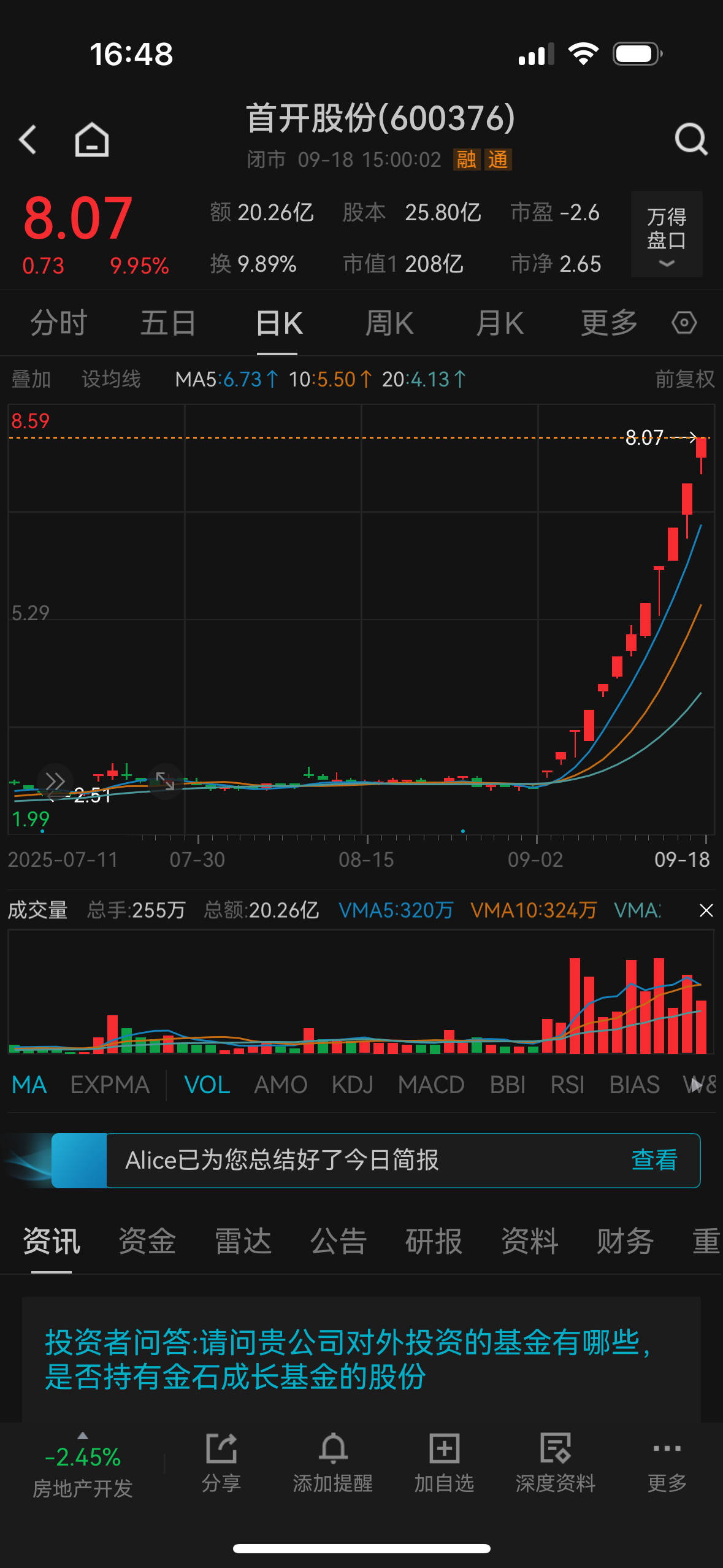The width and height of the screenshot is (723, 1568).
Task: Switch to the 资金 funds tab
Action: pyautogui.click(x=147, y=1241)
